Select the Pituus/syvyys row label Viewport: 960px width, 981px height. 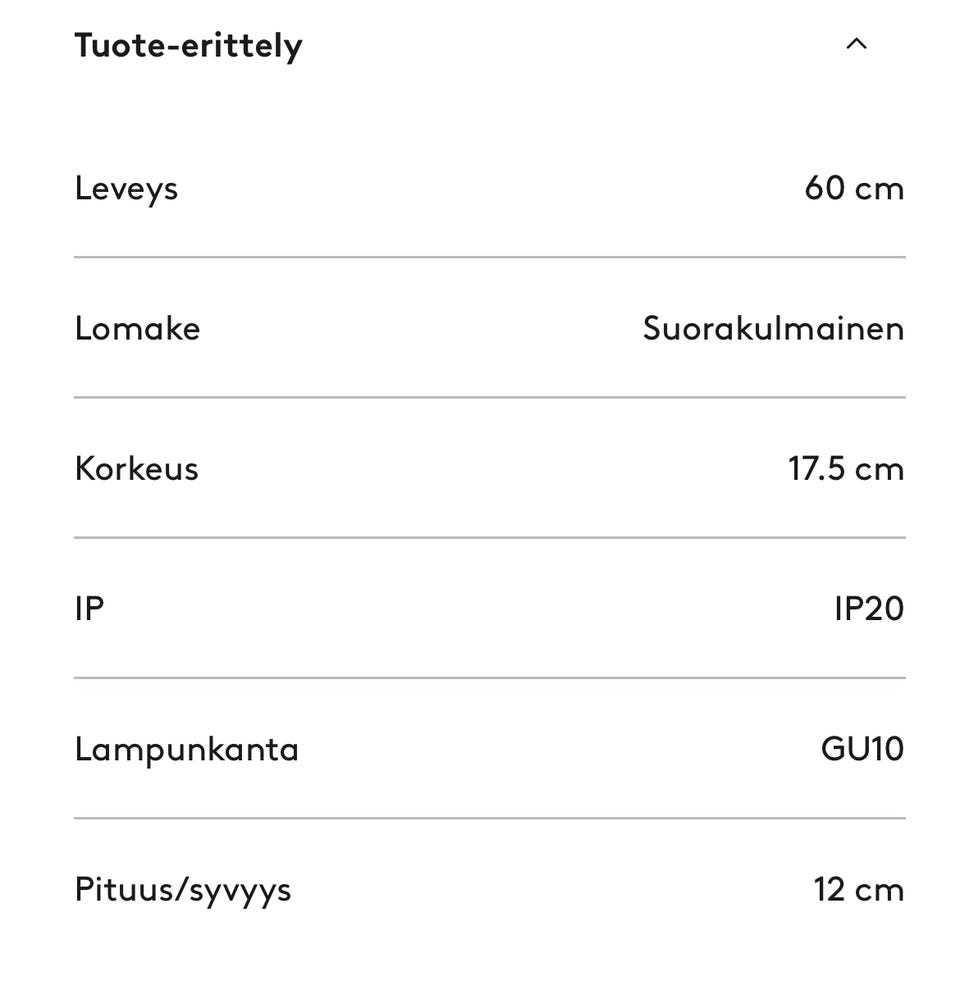(x=184, y=888)
